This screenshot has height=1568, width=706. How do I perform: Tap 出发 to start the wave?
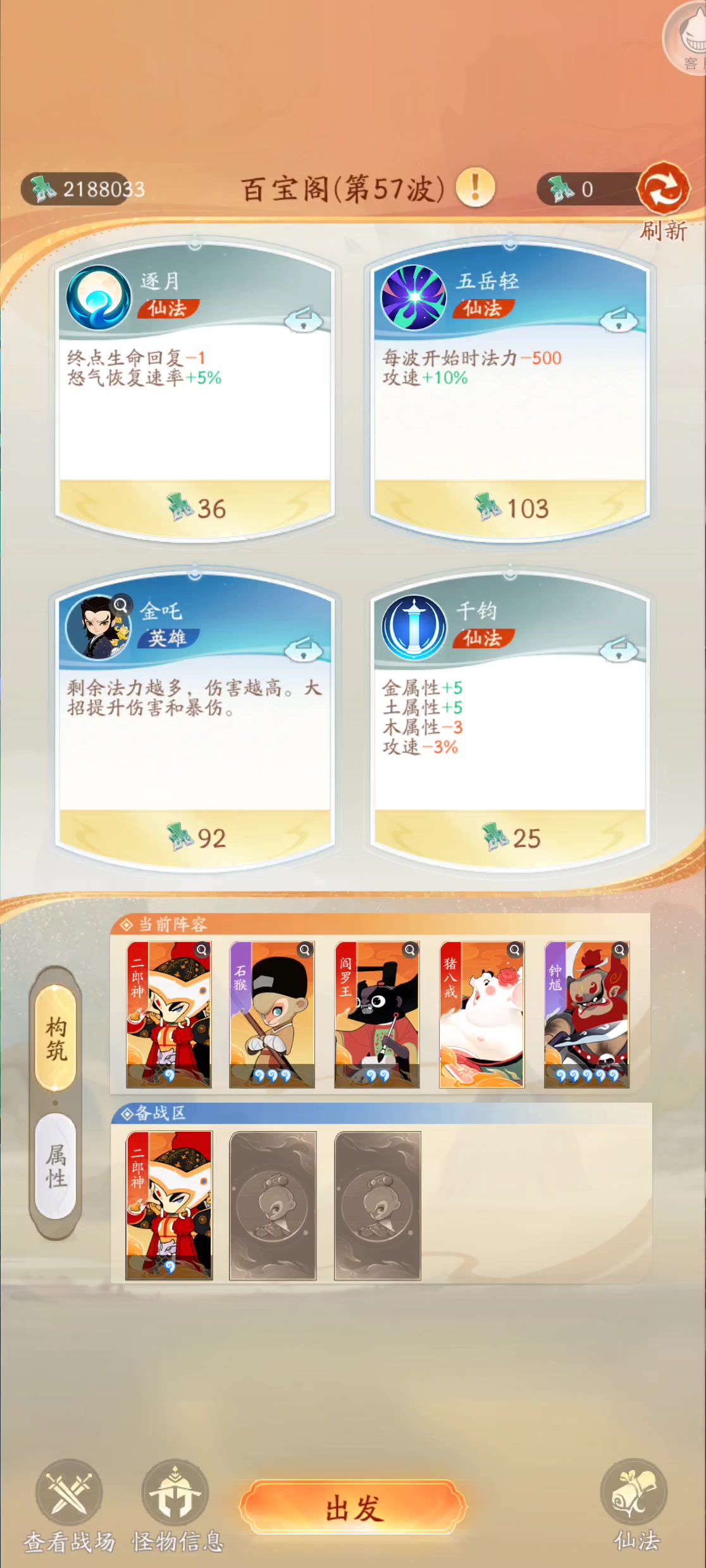[354, 1508]
